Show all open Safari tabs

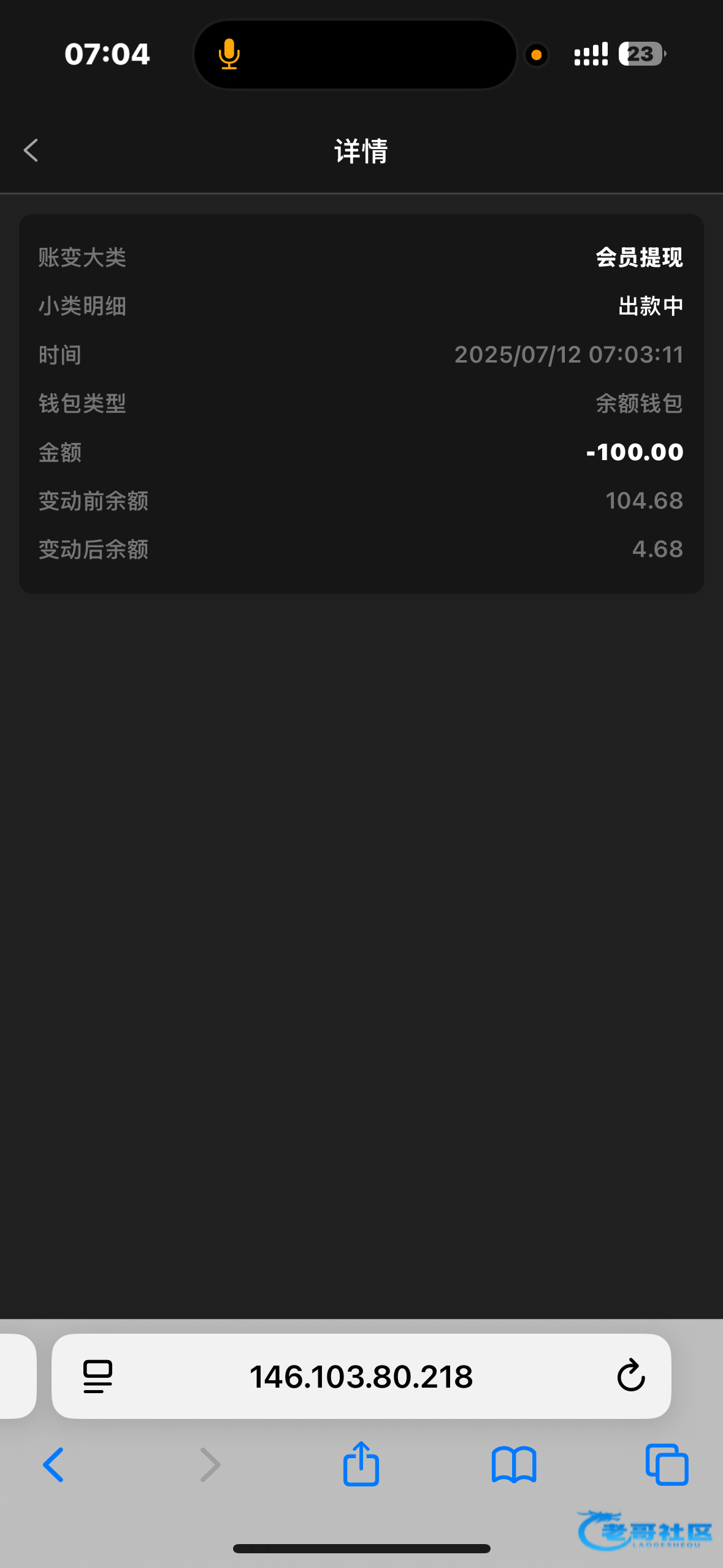click(x=667, y=1465)
